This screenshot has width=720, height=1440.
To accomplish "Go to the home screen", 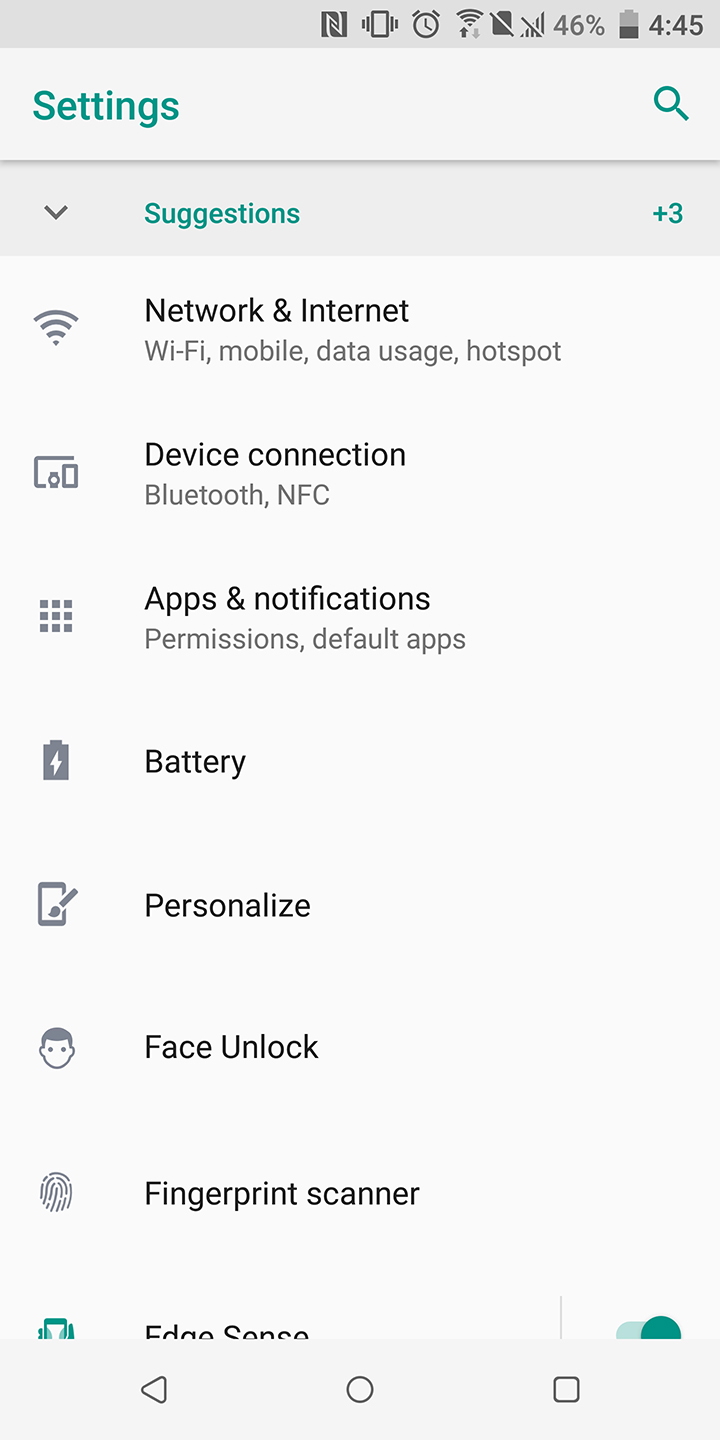I will pyautogui.click(x=360, y=1389).
